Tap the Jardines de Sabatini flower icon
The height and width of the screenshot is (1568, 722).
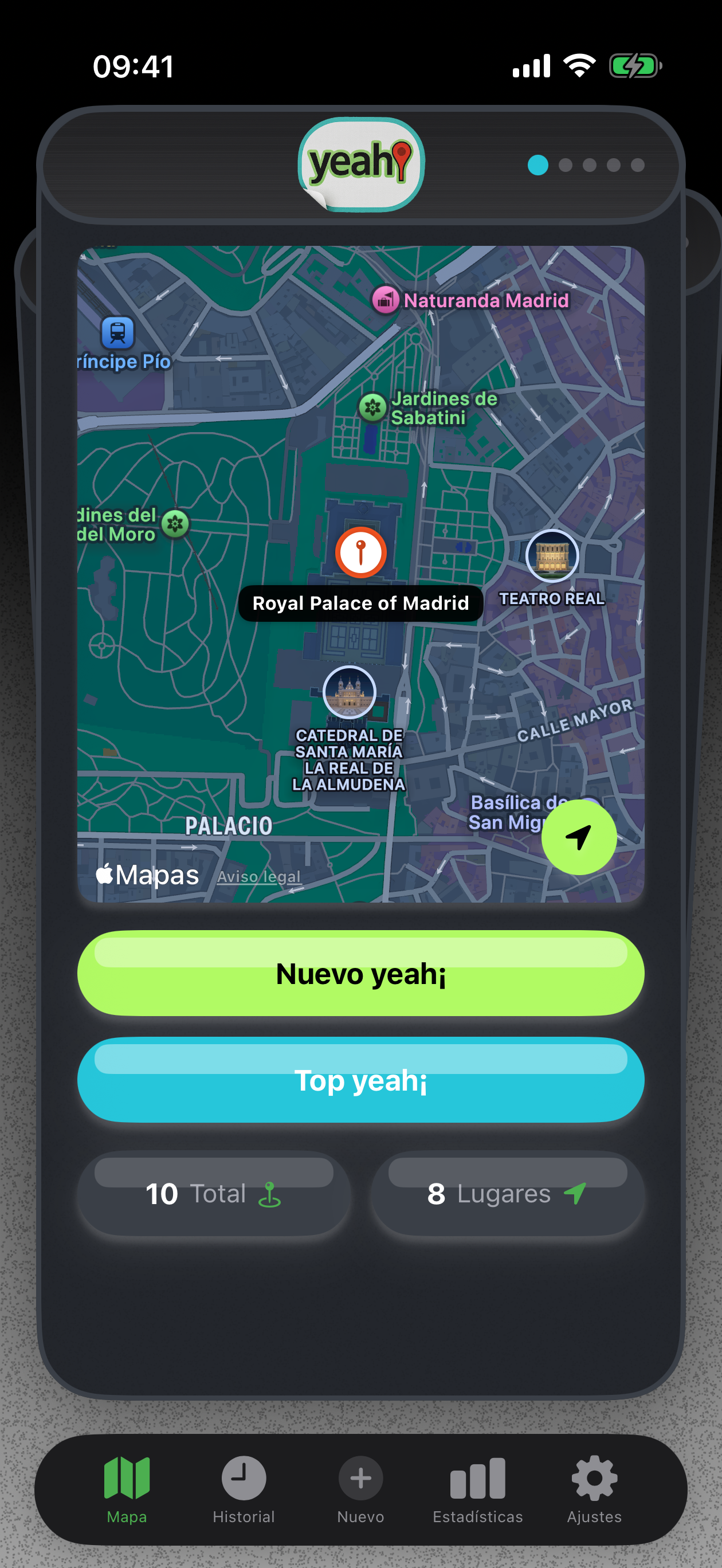coord(374,405)
